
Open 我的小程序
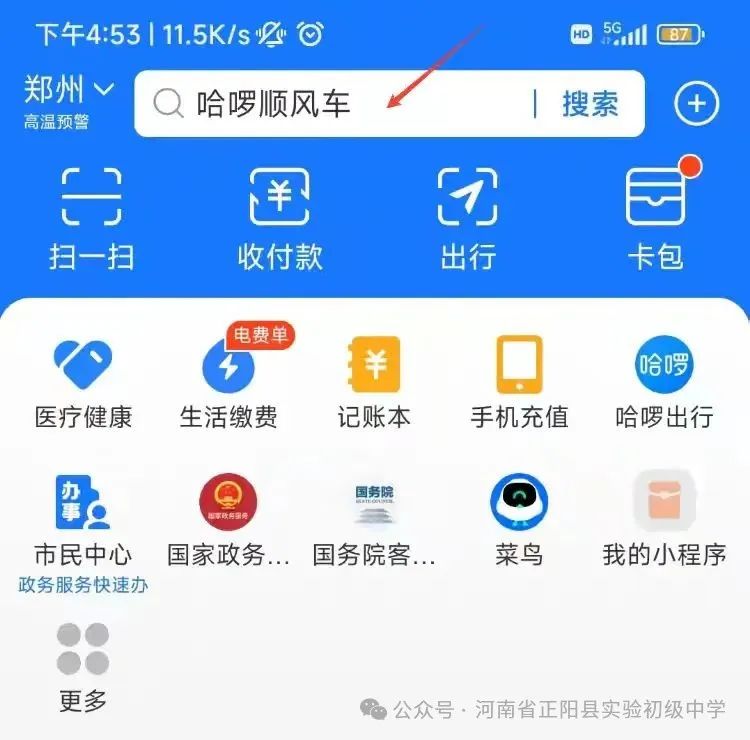(664, 520)
